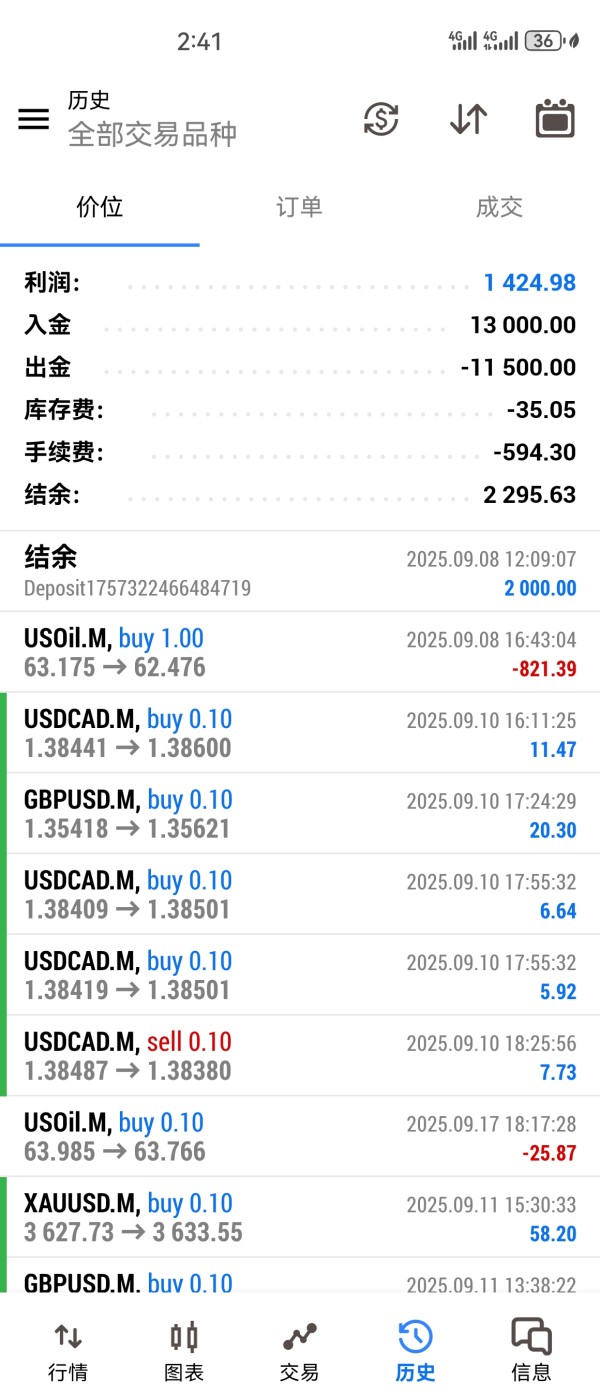The height and width of the screenshot is (1397, 600).
Task: Expand the GBPUSD.M trade with 20.30 profit
Action: [x=300, y=814]
